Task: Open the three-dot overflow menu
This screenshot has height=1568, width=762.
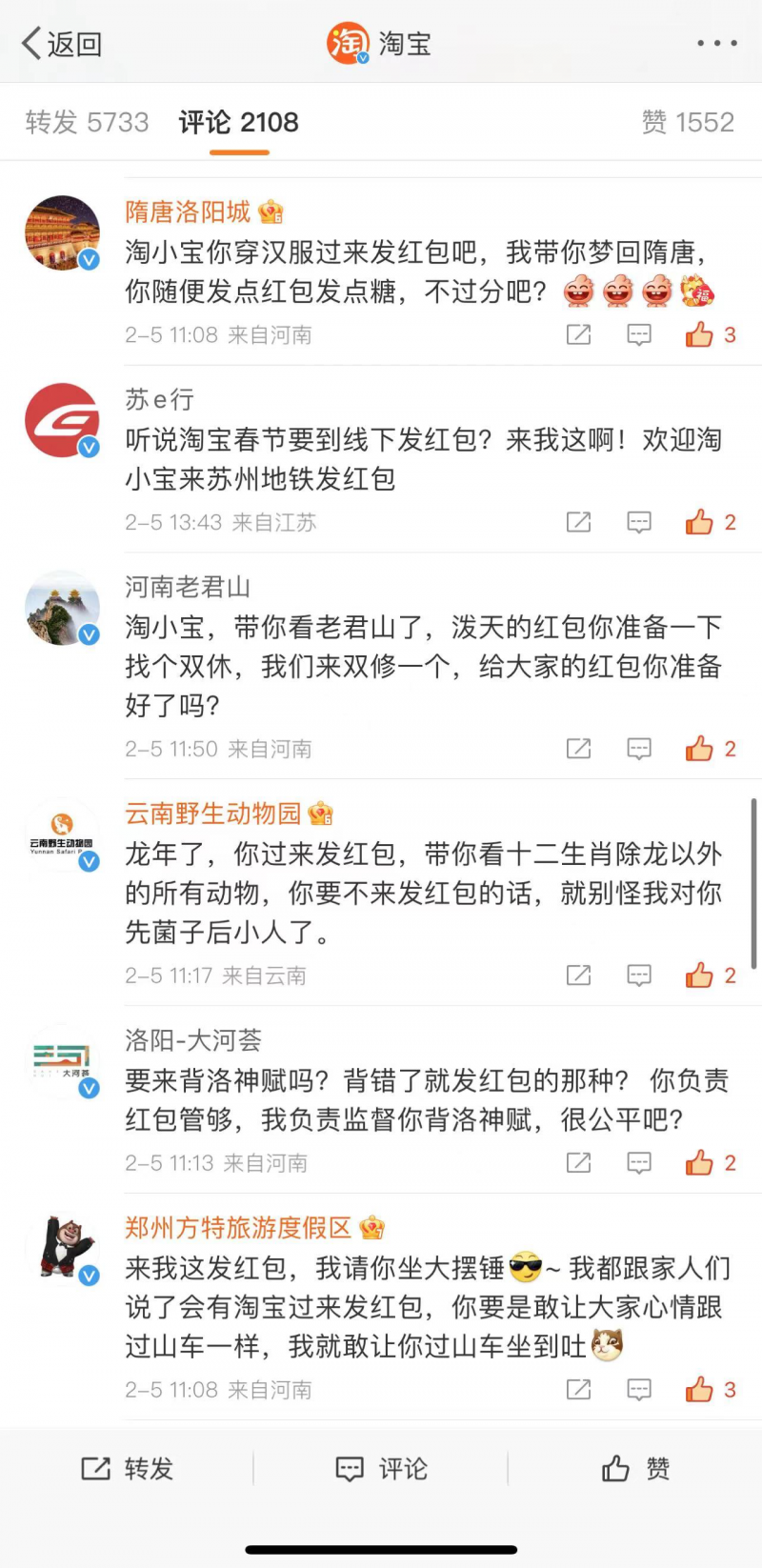Action: (x=716, y=44)
